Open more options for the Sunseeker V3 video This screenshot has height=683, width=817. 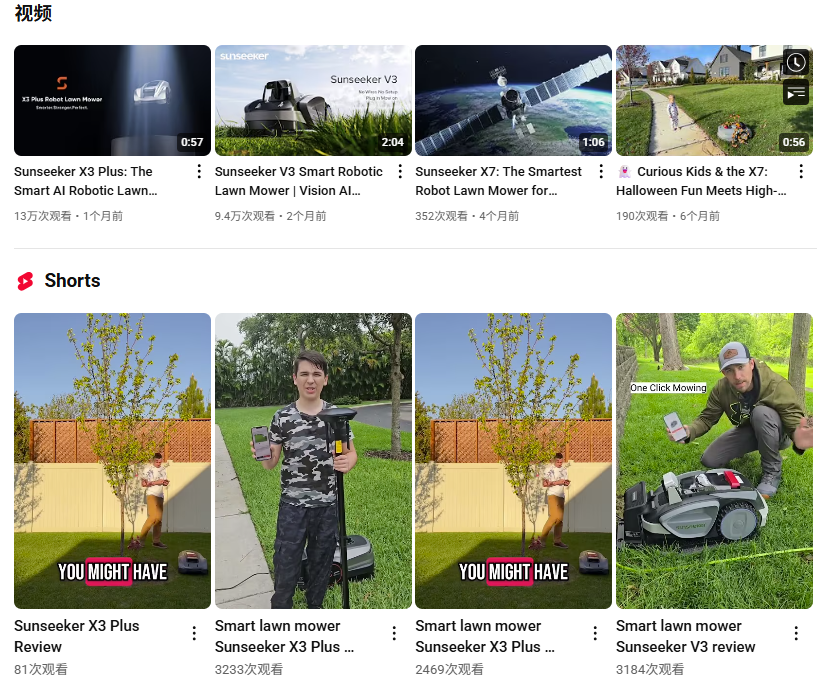click(x=400, y=172)
